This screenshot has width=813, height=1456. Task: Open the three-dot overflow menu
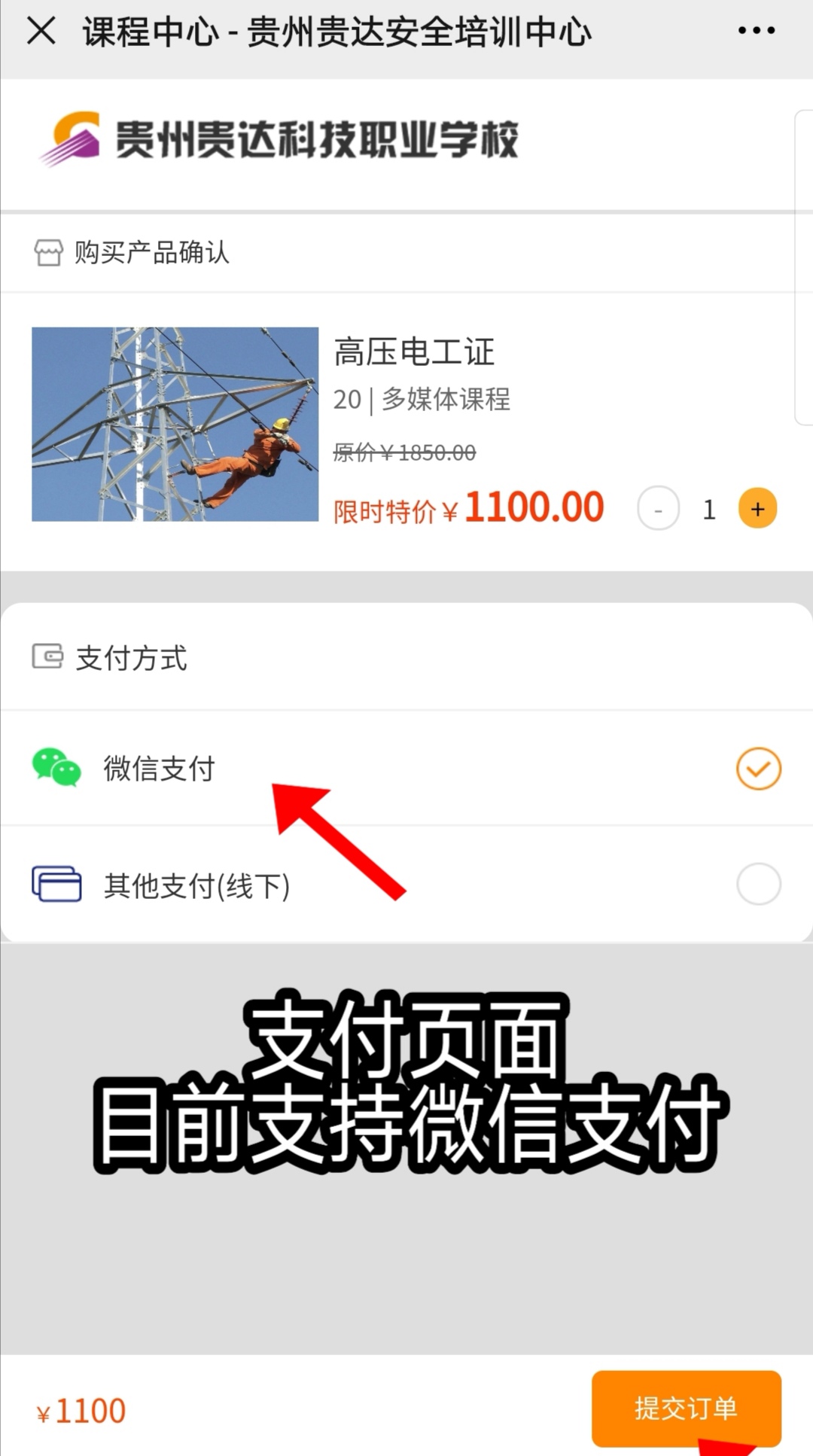pos(756,31)
